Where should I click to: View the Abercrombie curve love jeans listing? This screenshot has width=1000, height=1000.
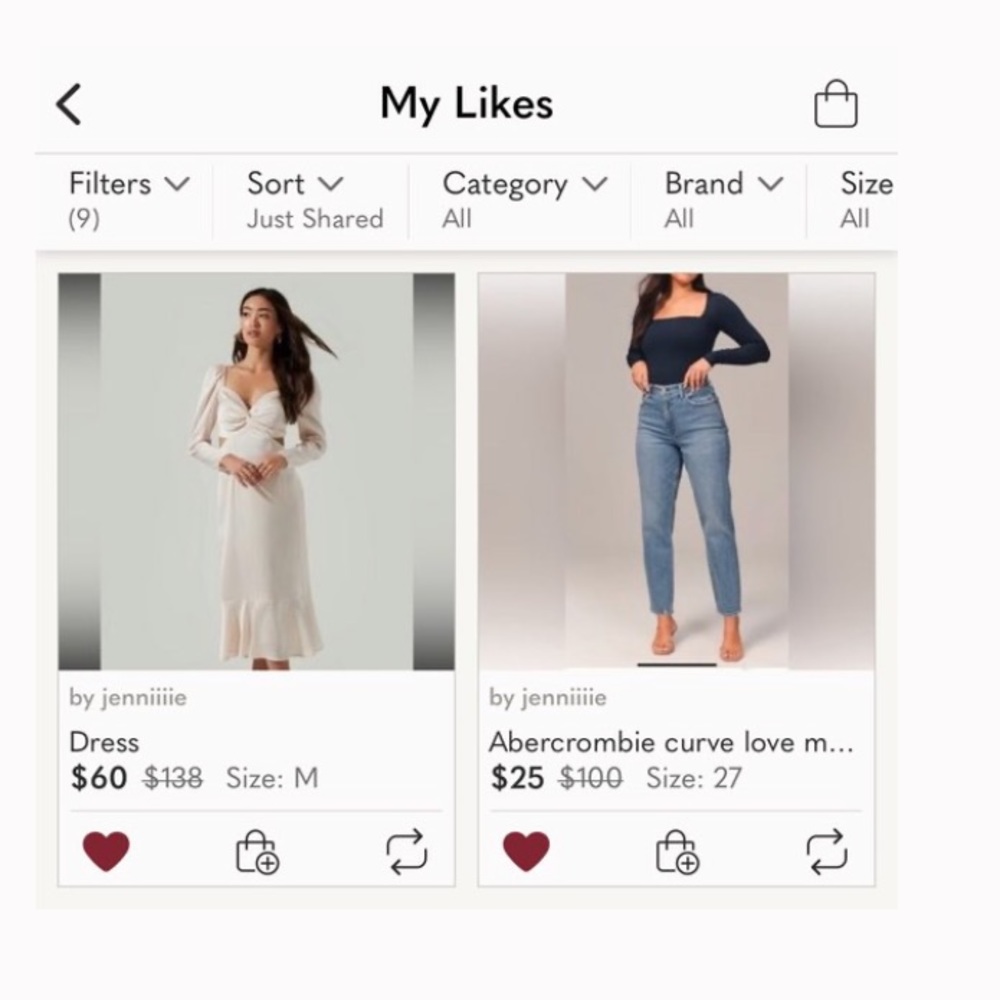pyautogui.click(x=676, y=472)
